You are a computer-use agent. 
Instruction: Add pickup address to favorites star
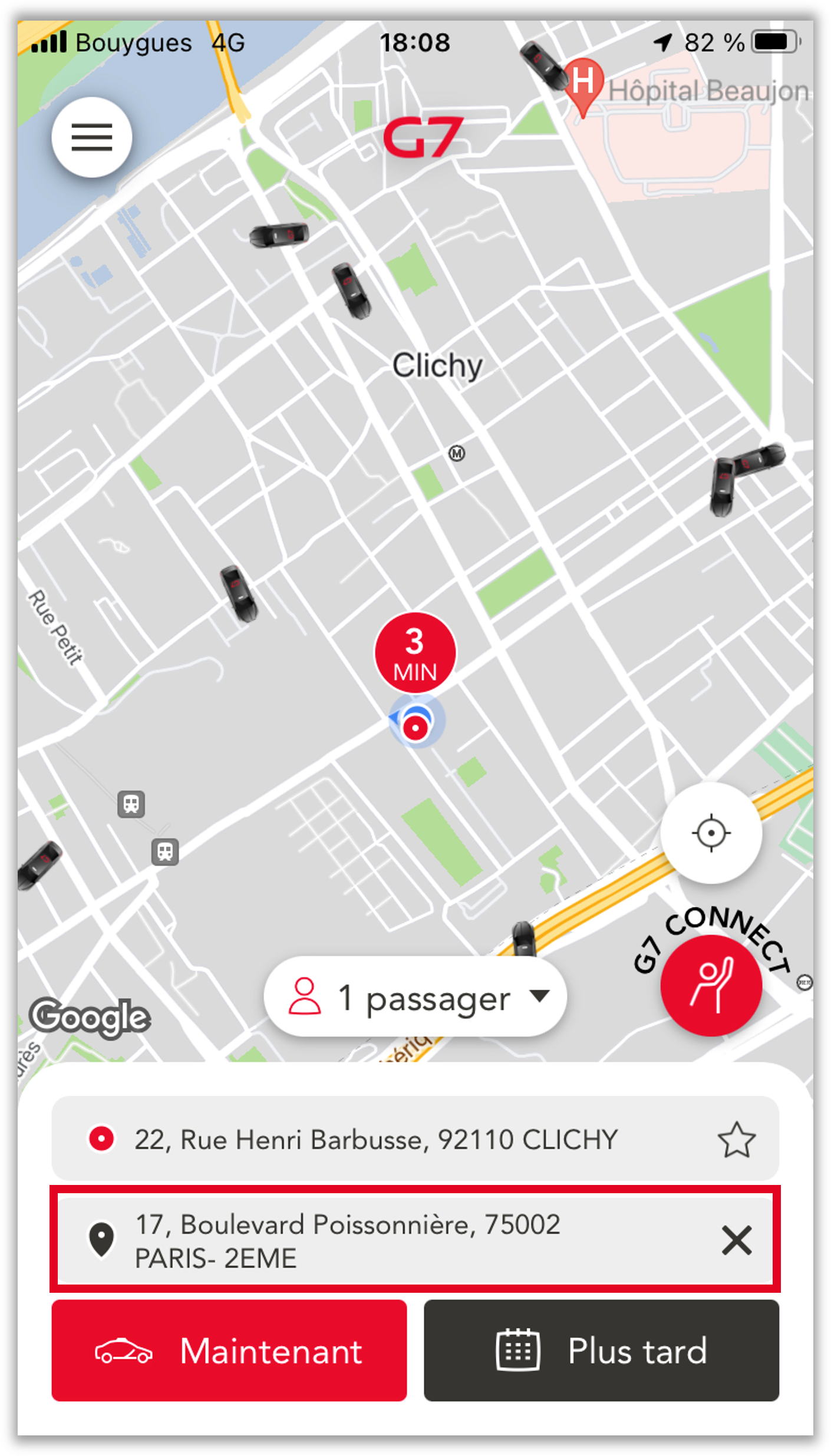[736, 1140]
